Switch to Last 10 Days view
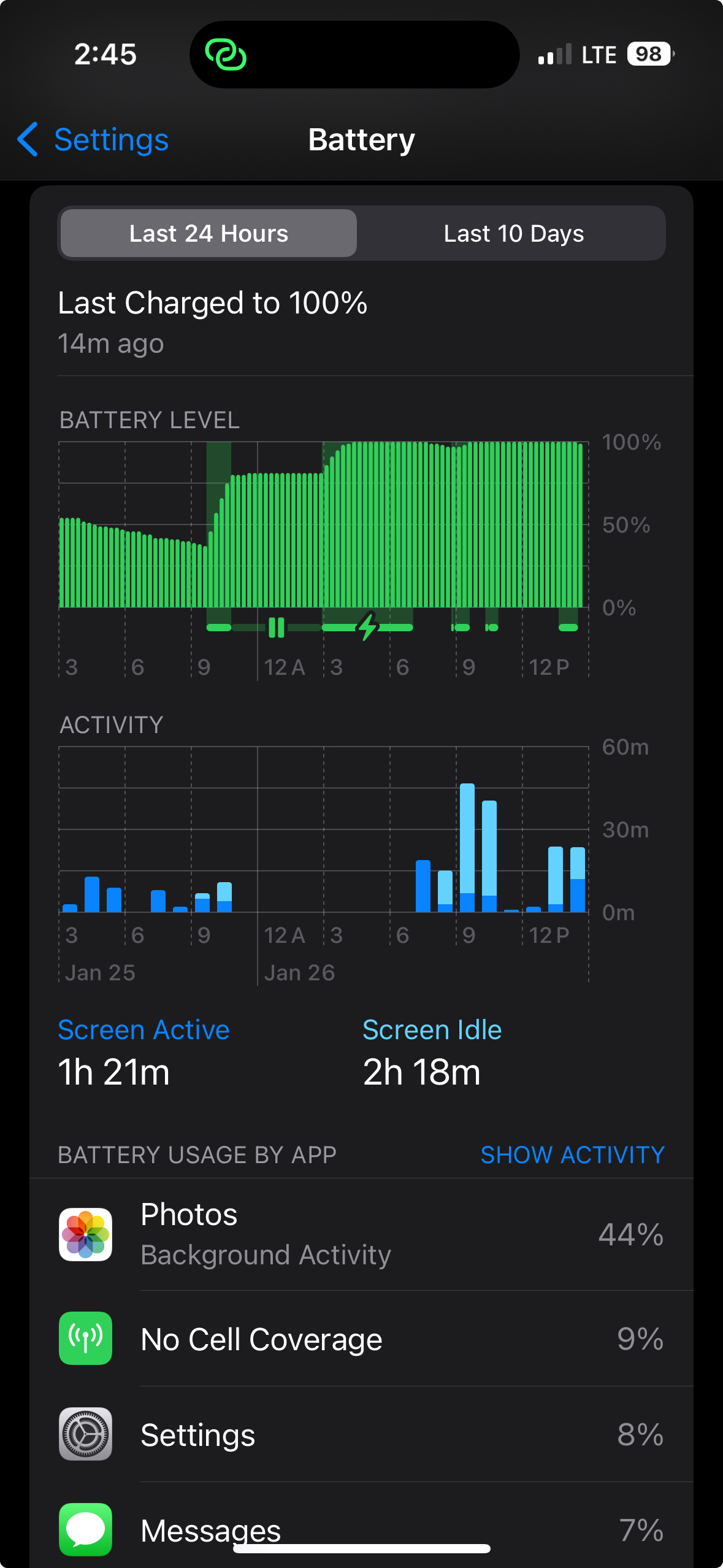723x1568 pixels. coord(513,234)
